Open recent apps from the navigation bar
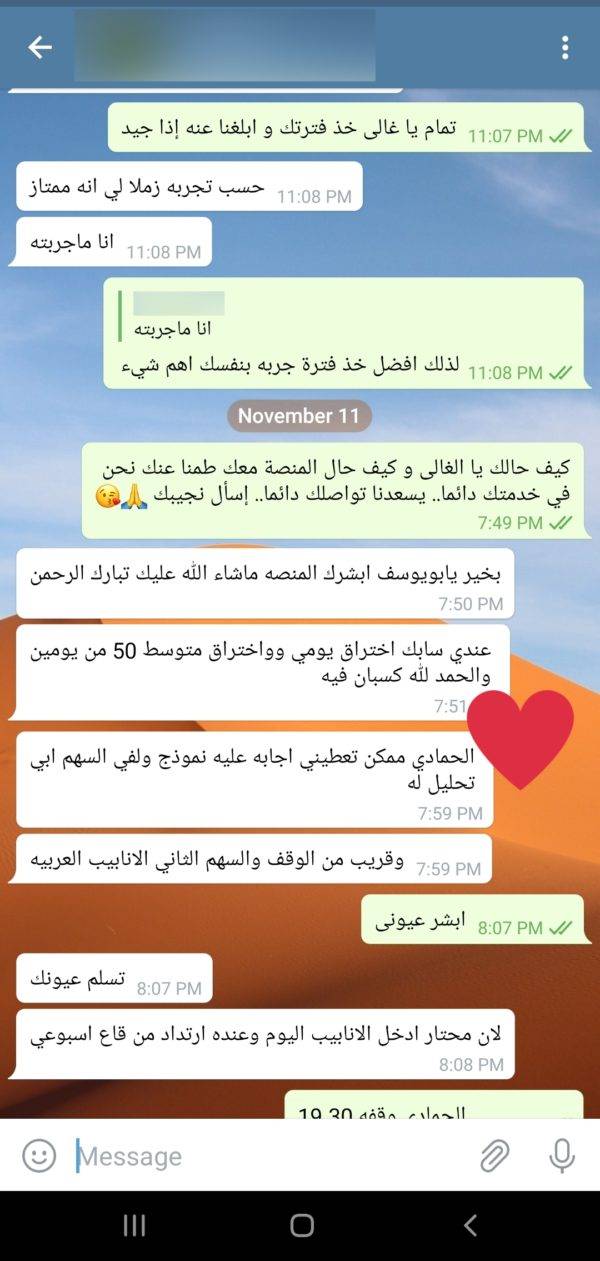 pyautogui.click(x=134, y=1226)
